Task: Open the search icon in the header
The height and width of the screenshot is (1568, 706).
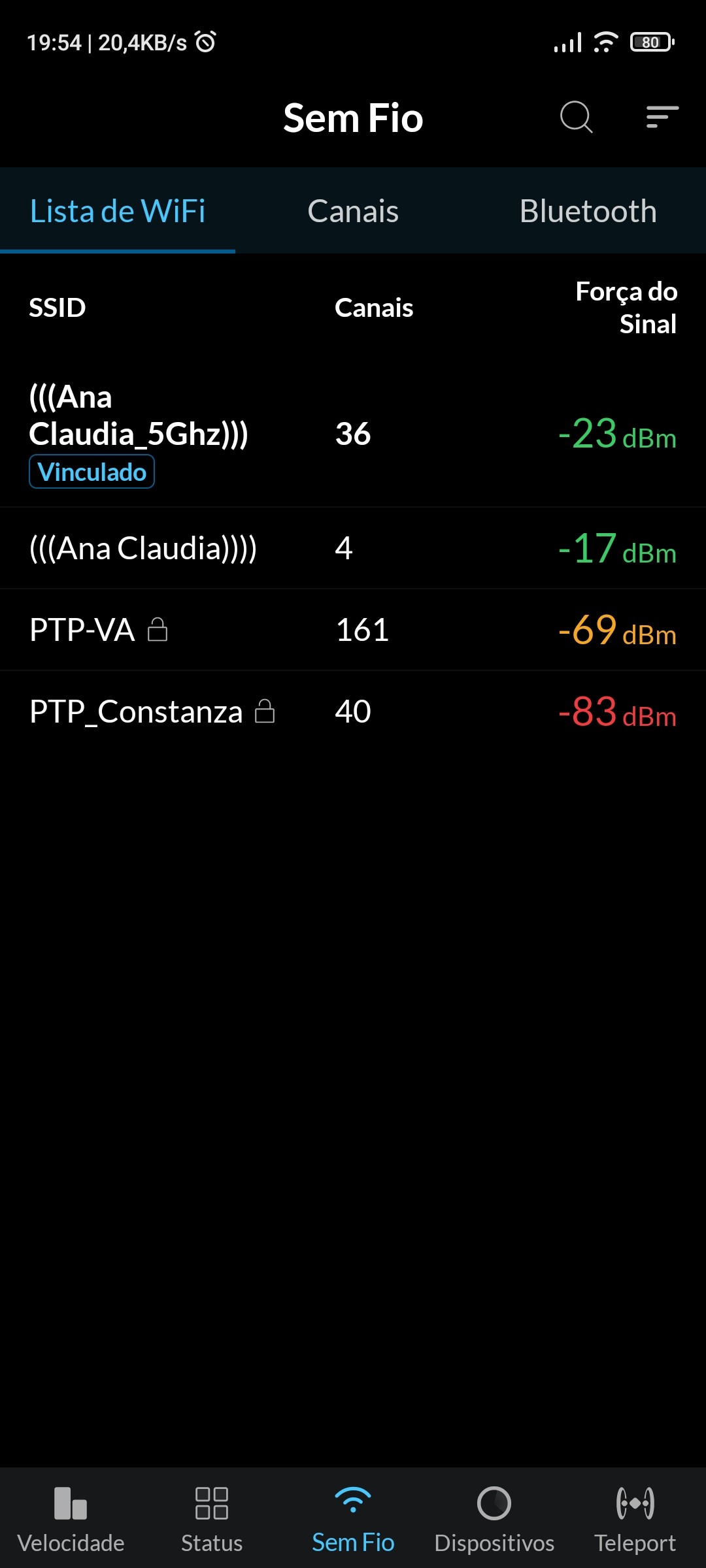Action: point(576,118)
